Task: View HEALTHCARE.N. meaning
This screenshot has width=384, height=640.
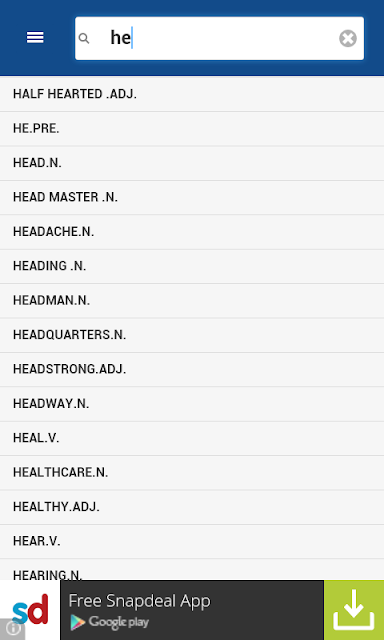Action: click(192, 472)
